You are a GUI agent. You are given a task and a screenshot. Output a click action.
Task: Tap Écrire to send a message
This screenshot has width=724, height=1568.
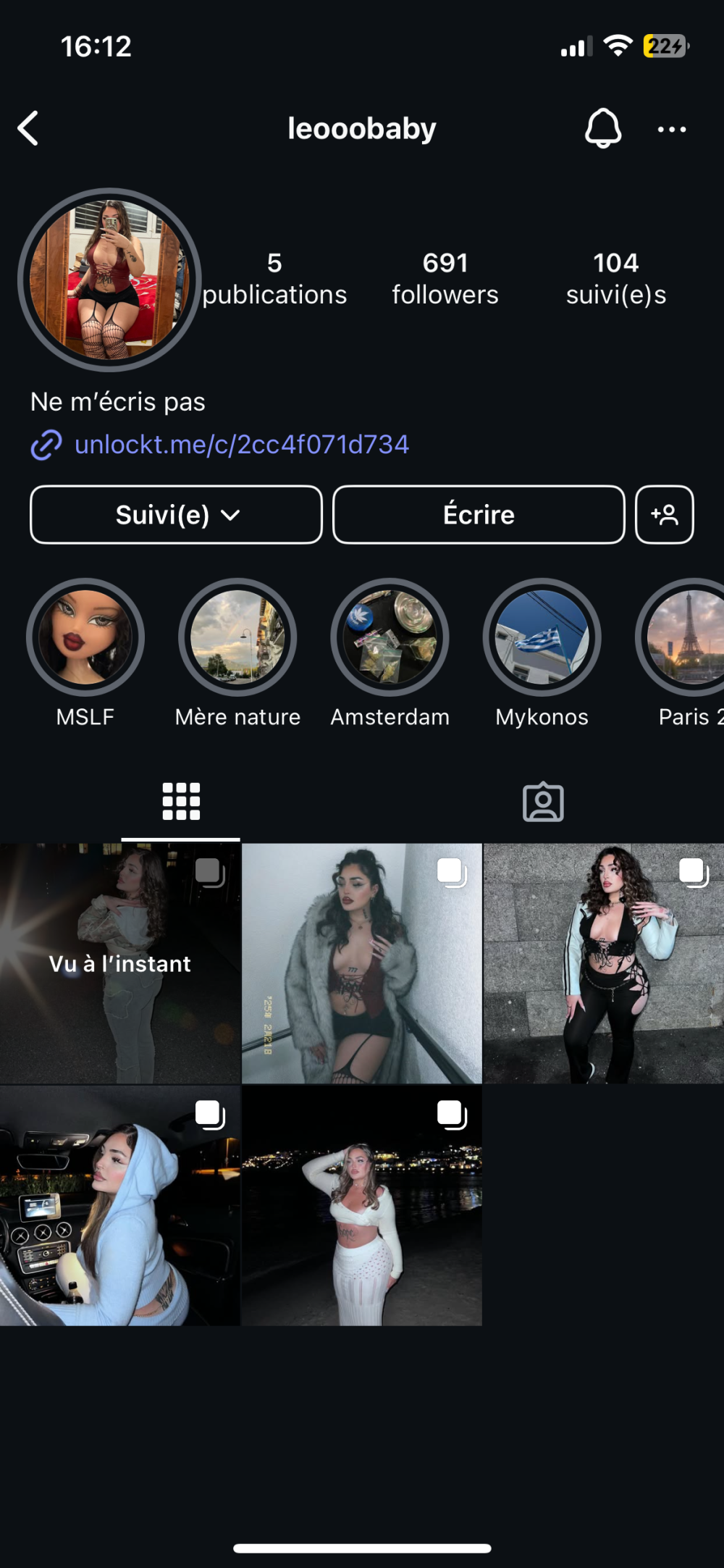click(479, 515)
